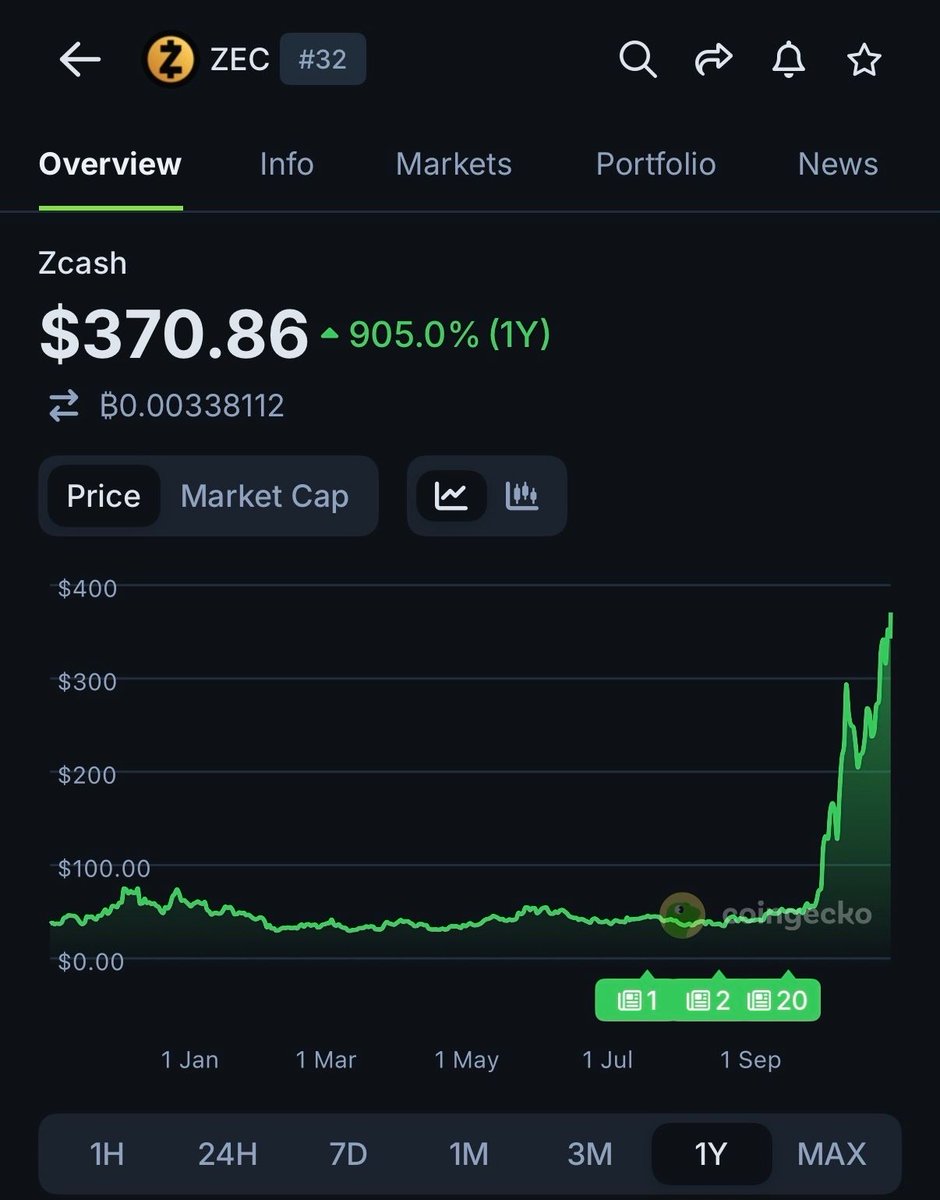This screenshot has height=1200, width=940.
Task: Add ZEC to favorites with the star
Action: pos(864,61)
